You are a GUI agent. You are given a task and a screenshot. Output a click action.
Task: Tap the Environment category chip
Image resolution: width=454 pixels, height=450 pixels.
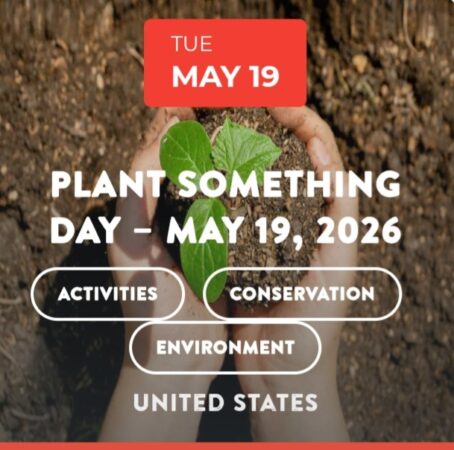coord(225,347)
